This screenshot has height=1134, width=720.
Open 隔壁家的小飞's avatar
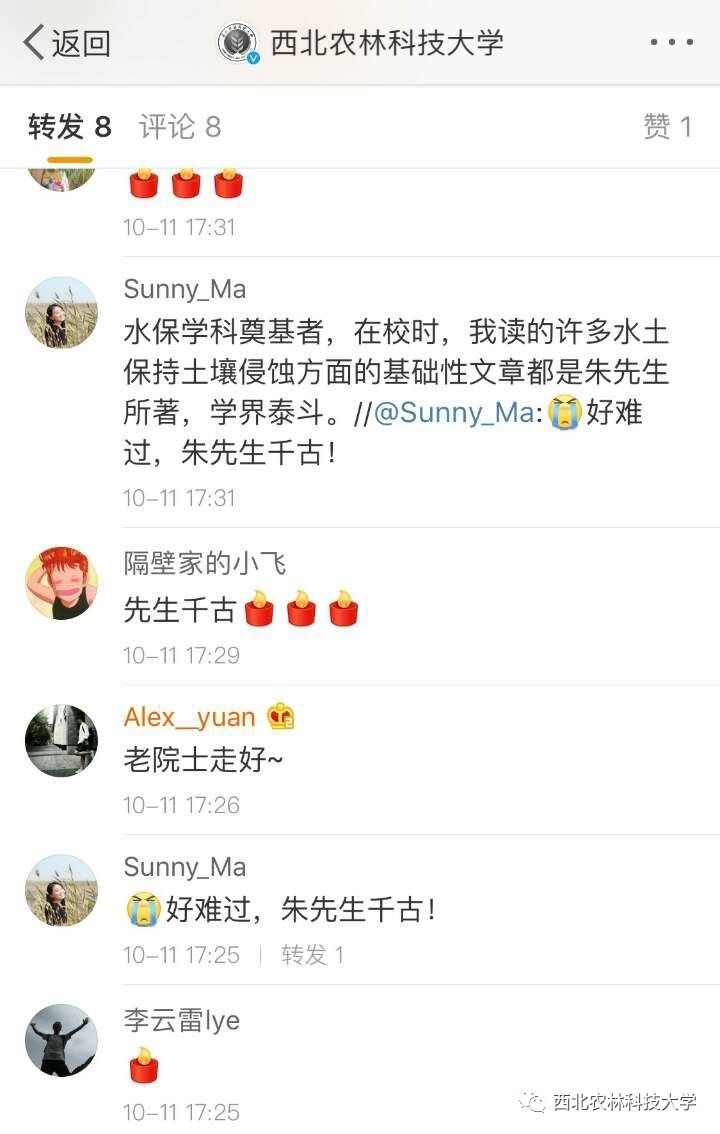(x=61, y=583)
